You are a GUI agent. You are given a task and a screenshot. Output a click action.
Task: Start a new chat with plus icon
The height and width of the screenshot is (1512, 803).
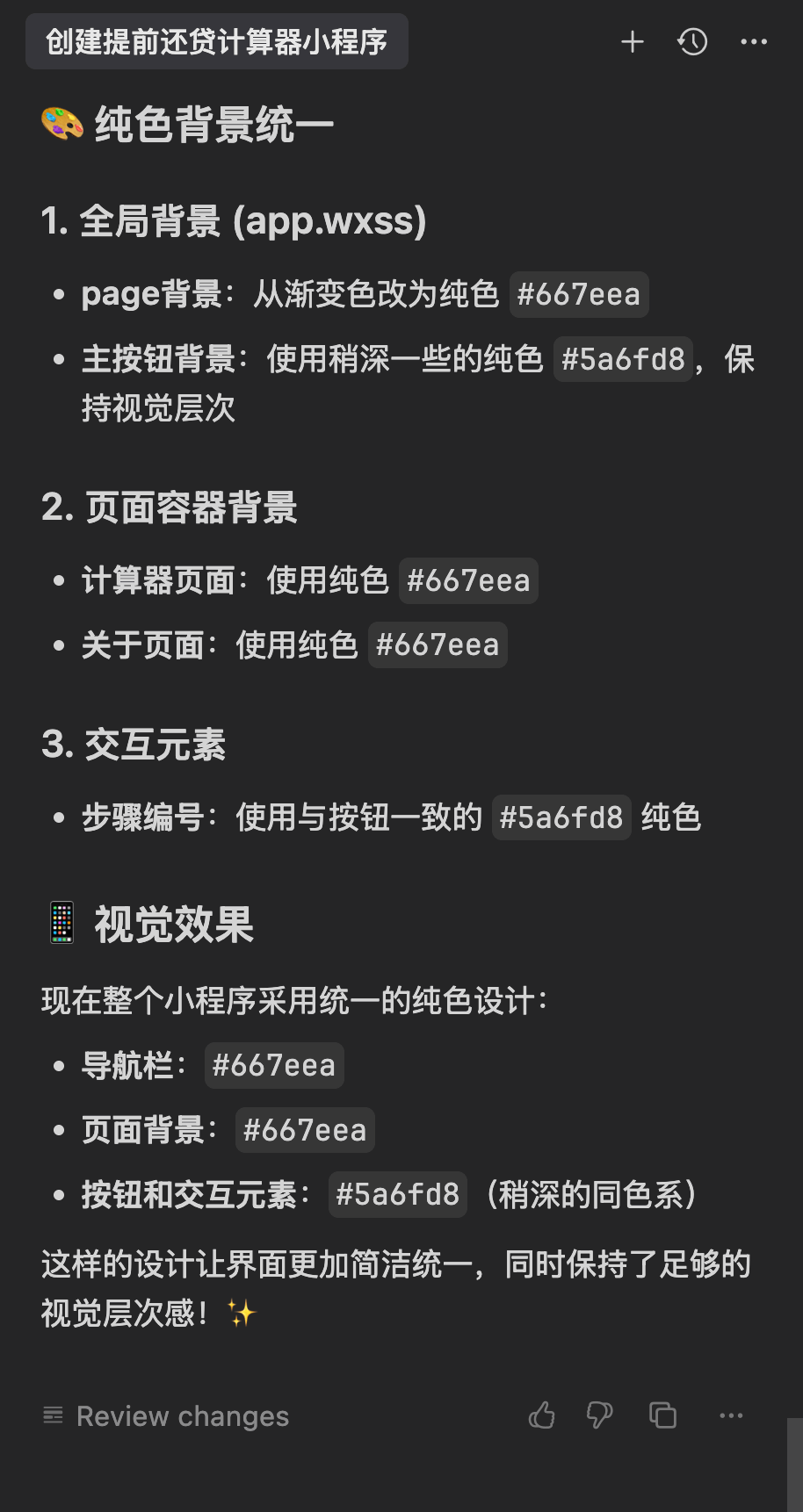click(633, 41)
